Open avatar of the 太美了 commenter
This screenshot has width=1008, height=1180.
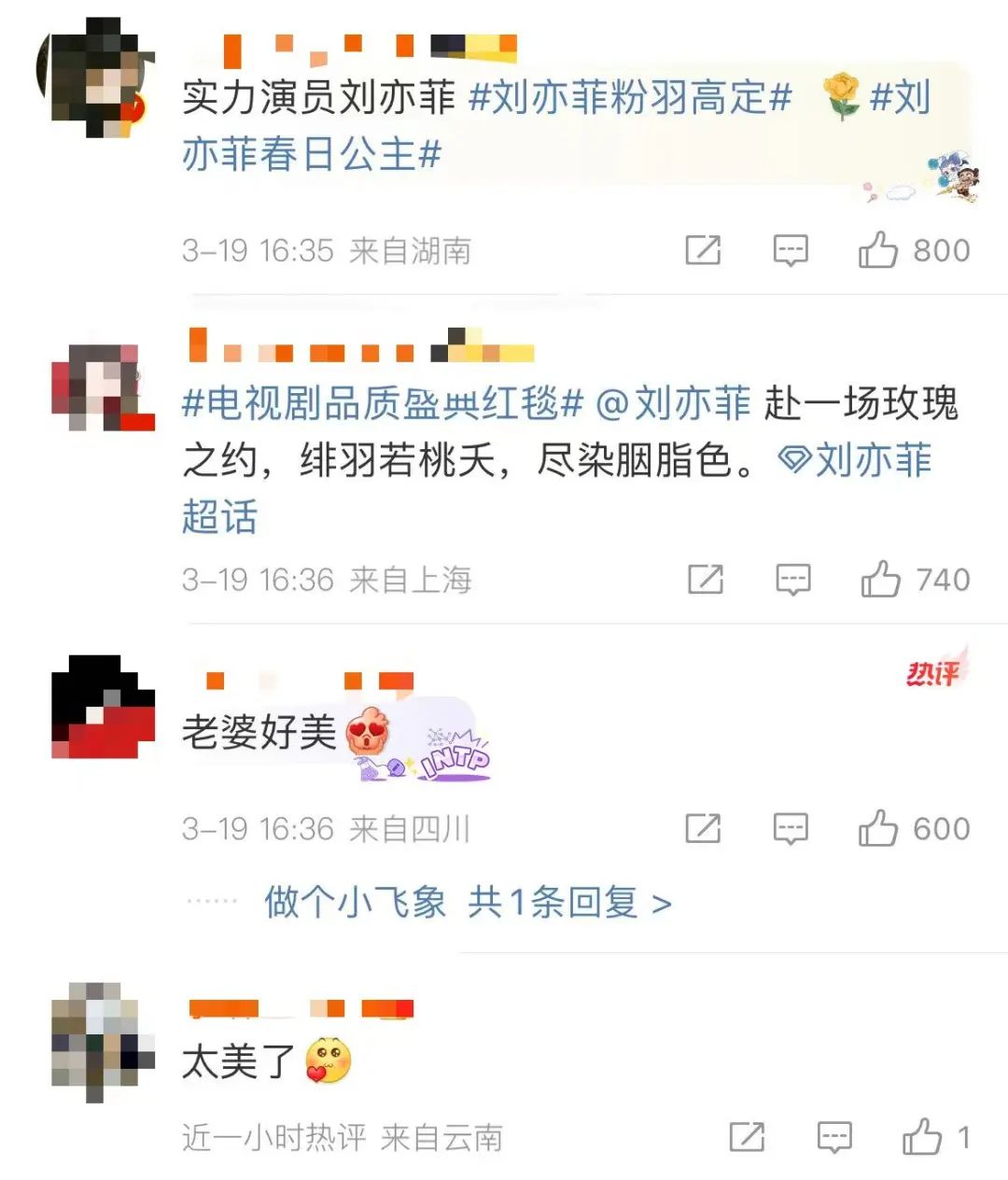(103, 1041)
